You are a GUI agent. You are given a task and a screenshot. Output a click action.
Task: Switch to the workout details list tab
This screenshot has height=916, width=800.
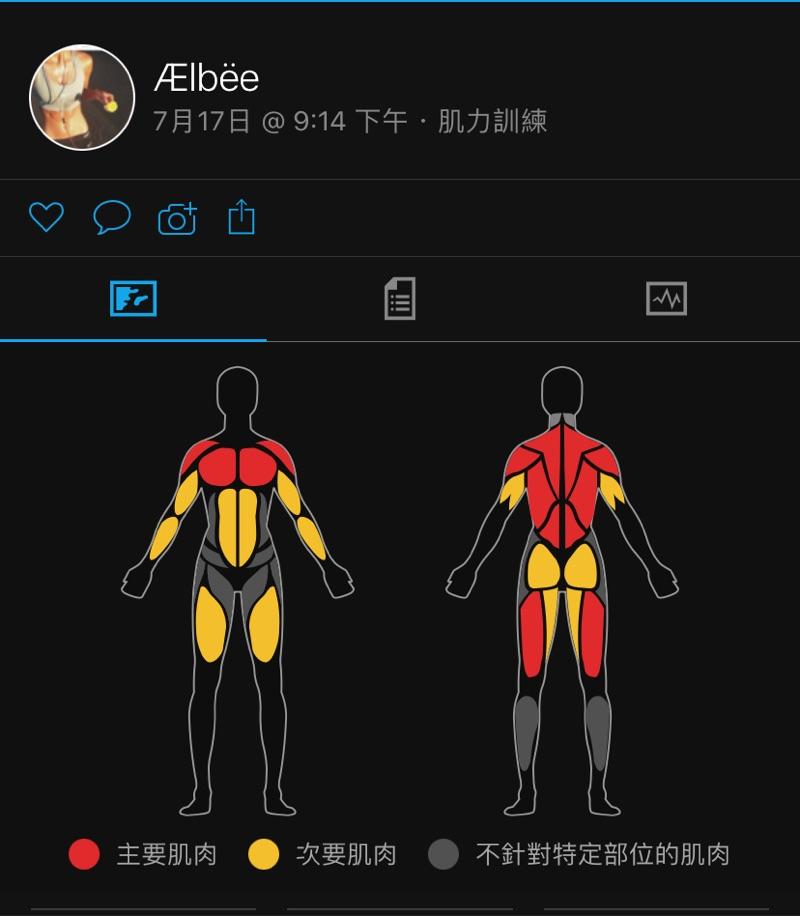(400, 299)
